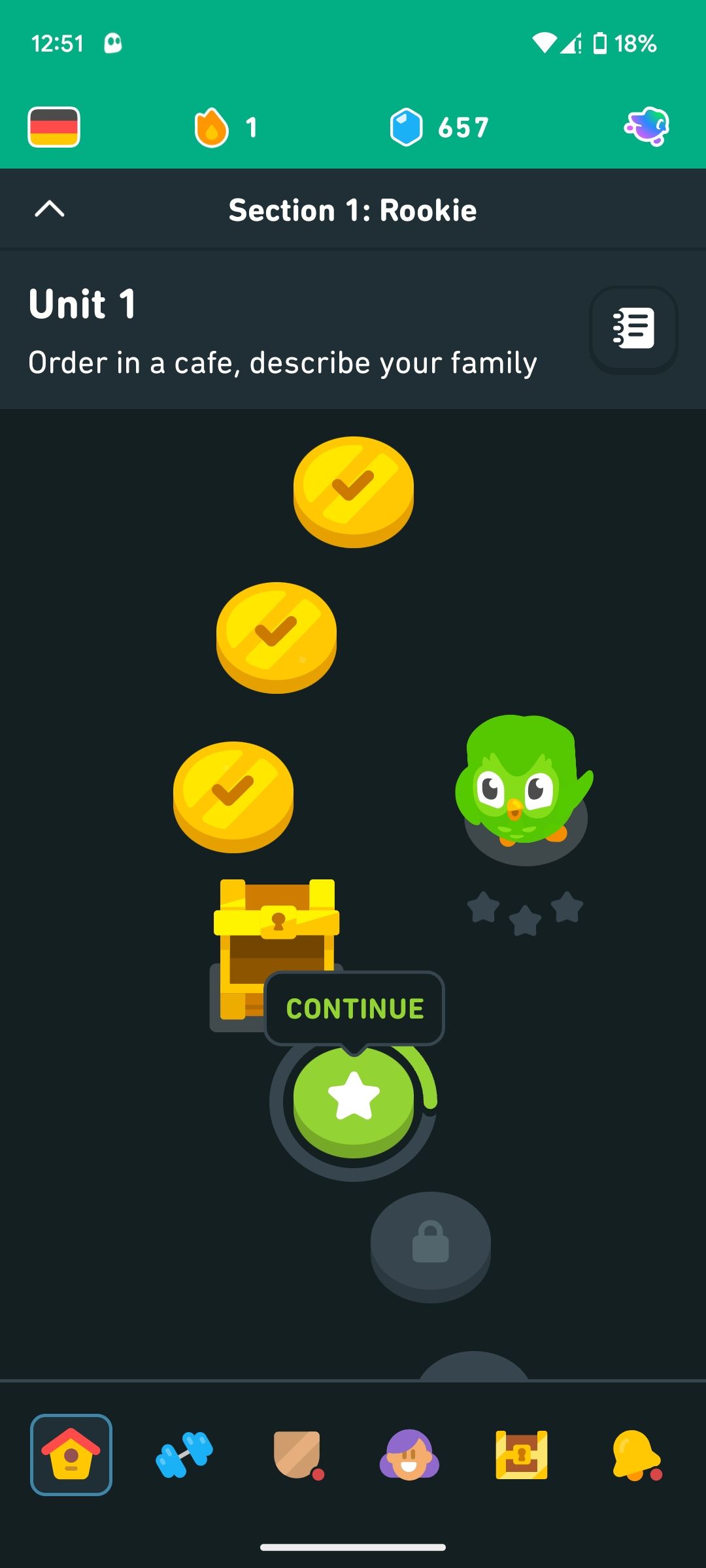
Task: Switch to the shield leagues tab
Action: click(x=297, y=1454)
